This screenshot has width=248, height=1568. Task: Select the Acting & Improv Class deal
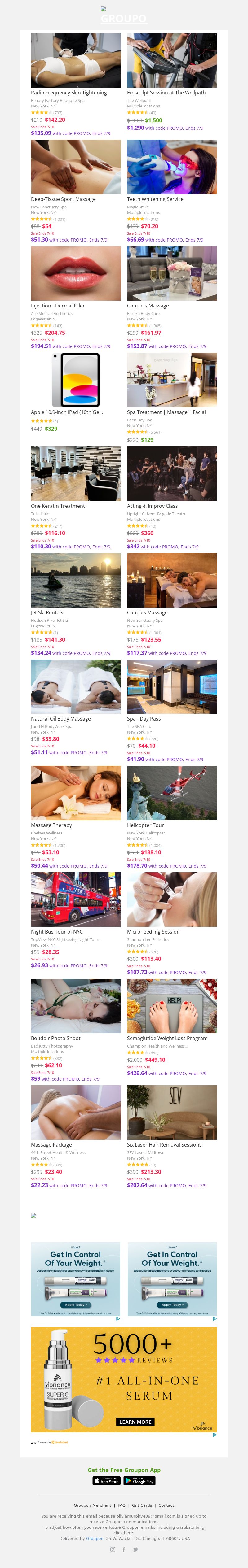tap(171, 473)
